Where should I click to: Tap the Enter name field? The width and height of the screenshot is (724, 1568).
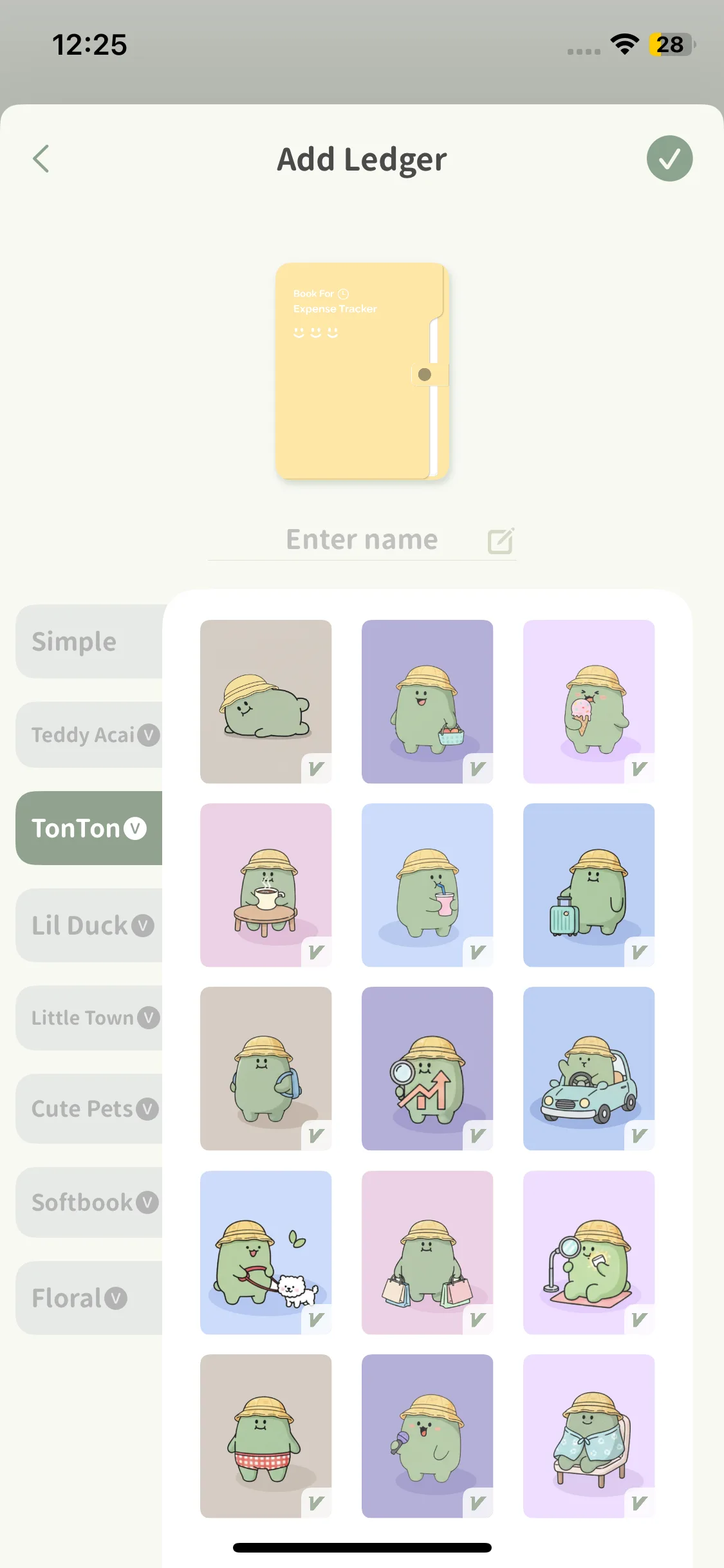point(362,539)
